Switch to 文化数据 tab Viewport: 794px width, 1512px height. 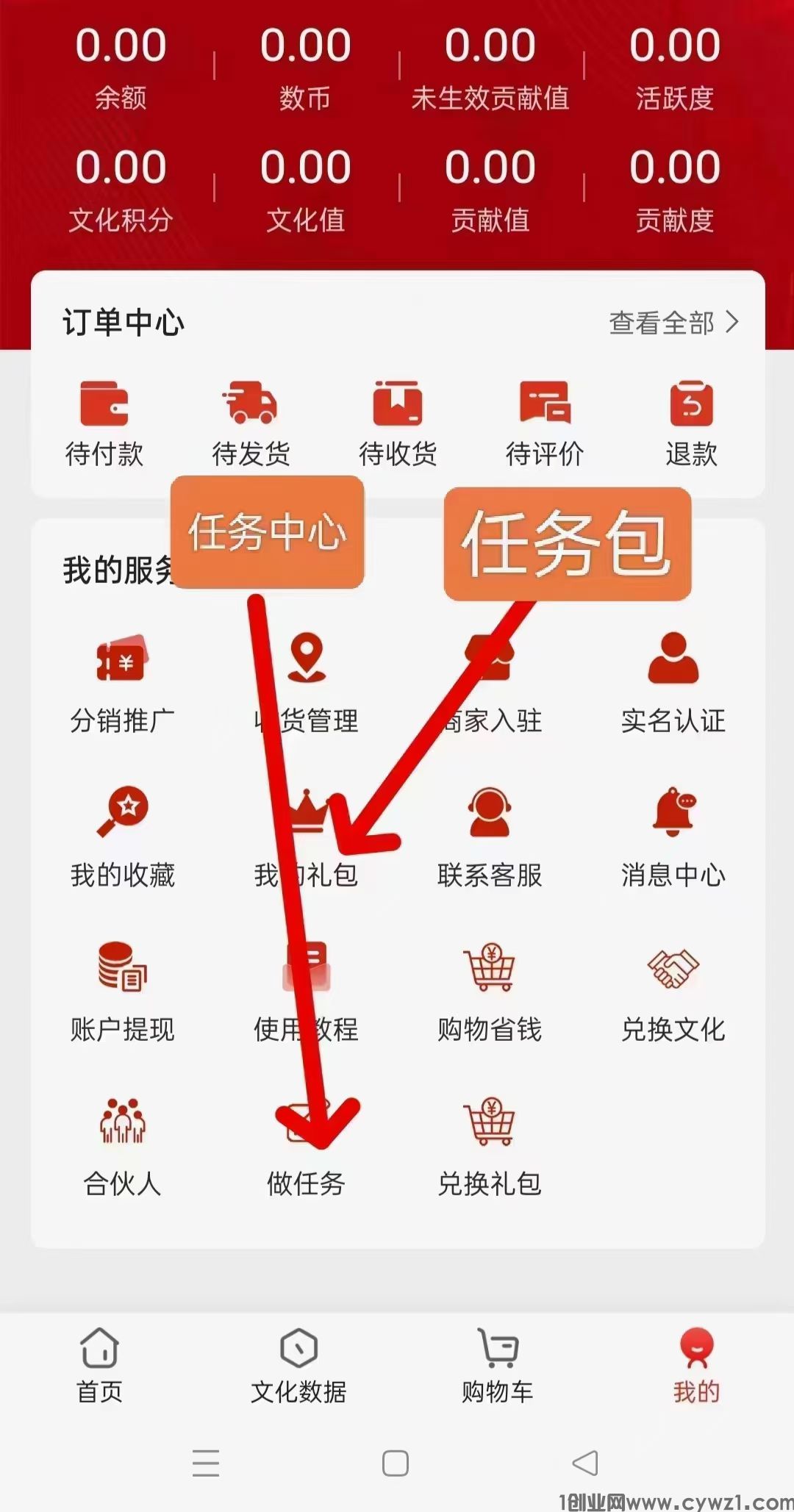(298, 1366)
